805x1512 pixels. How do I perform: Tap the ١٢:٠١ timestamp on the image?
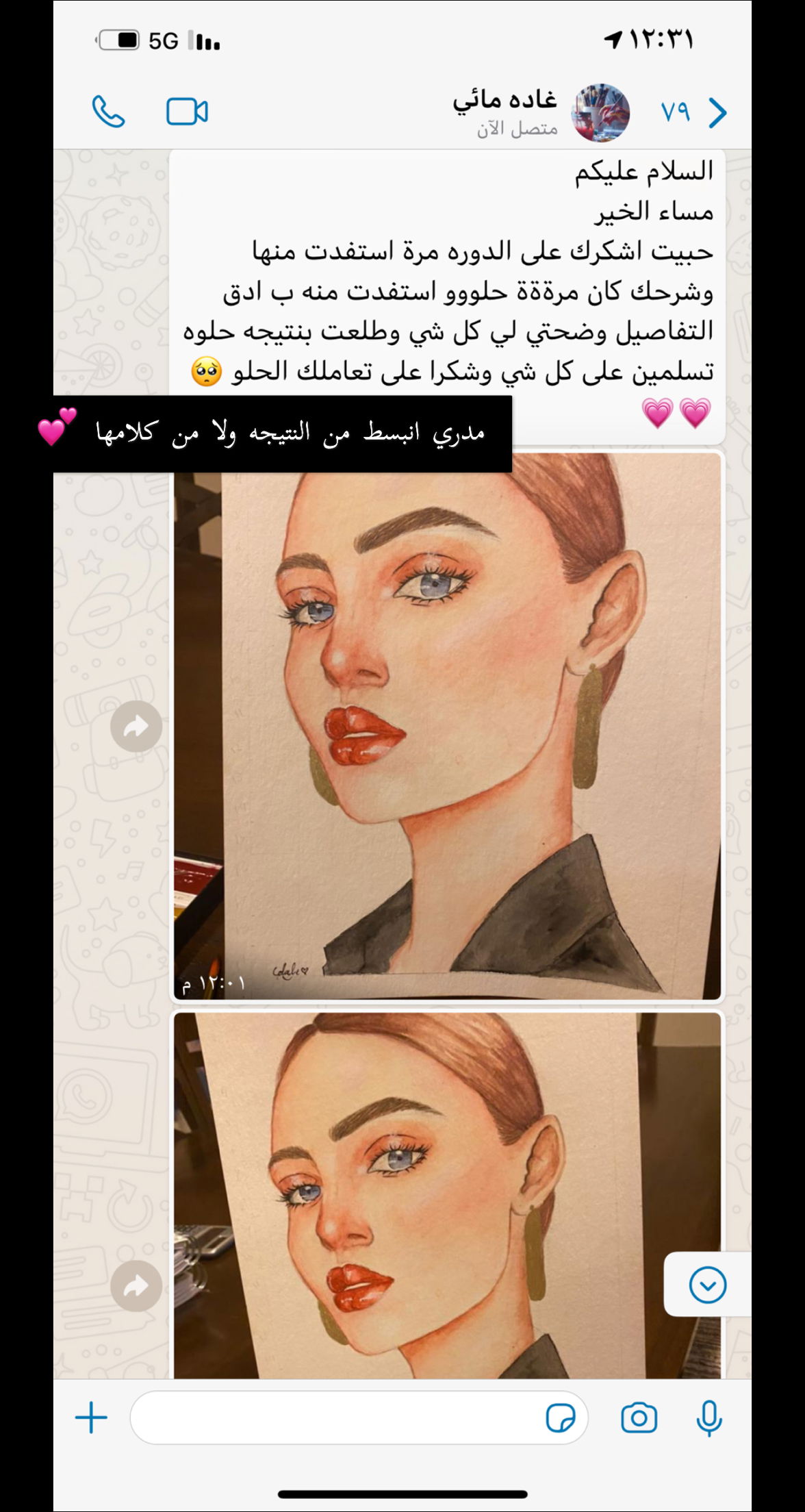point(214,984)
